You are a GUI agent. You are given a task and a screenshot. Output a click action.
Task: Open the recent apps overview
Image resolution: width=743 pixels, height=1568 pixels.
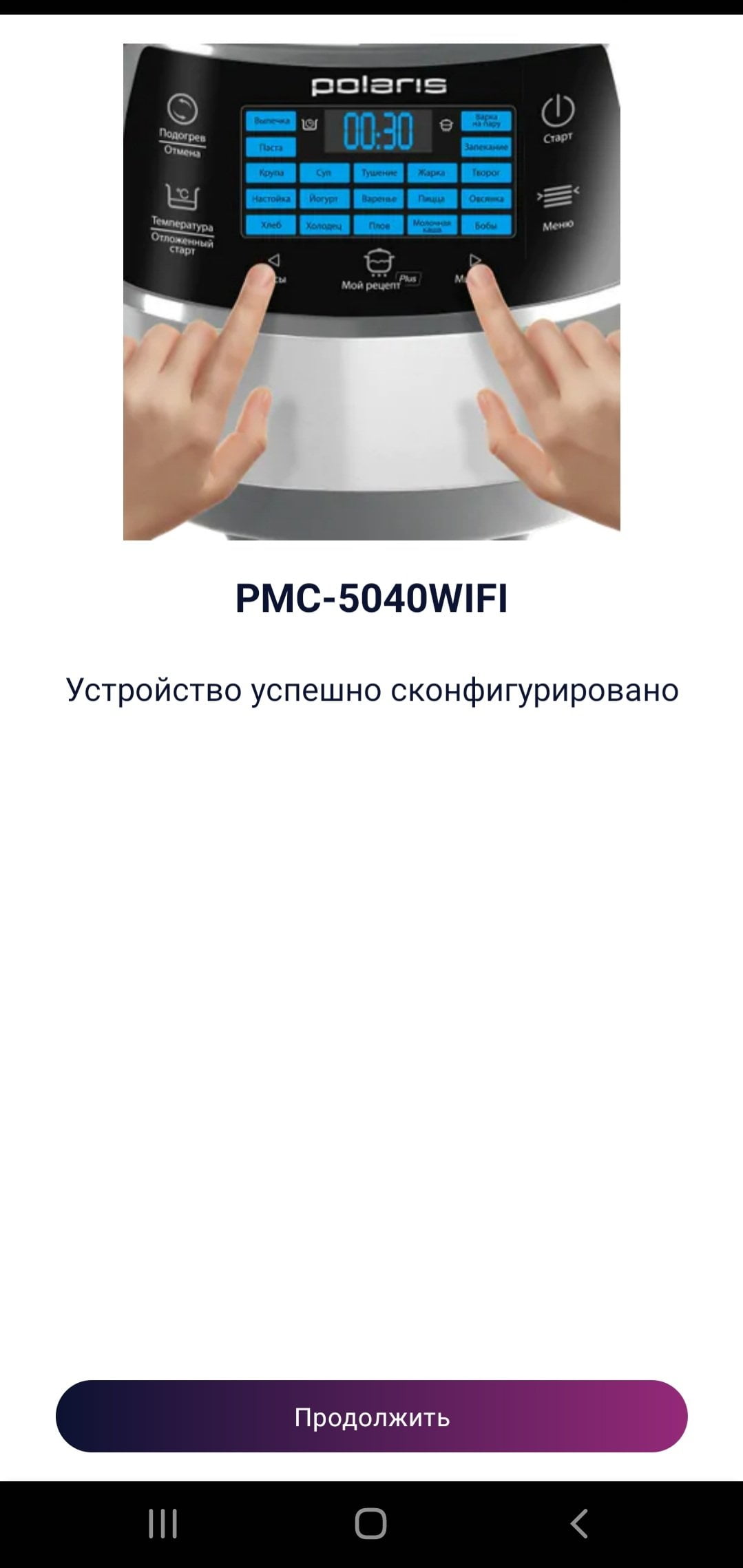pos(163,1523)
